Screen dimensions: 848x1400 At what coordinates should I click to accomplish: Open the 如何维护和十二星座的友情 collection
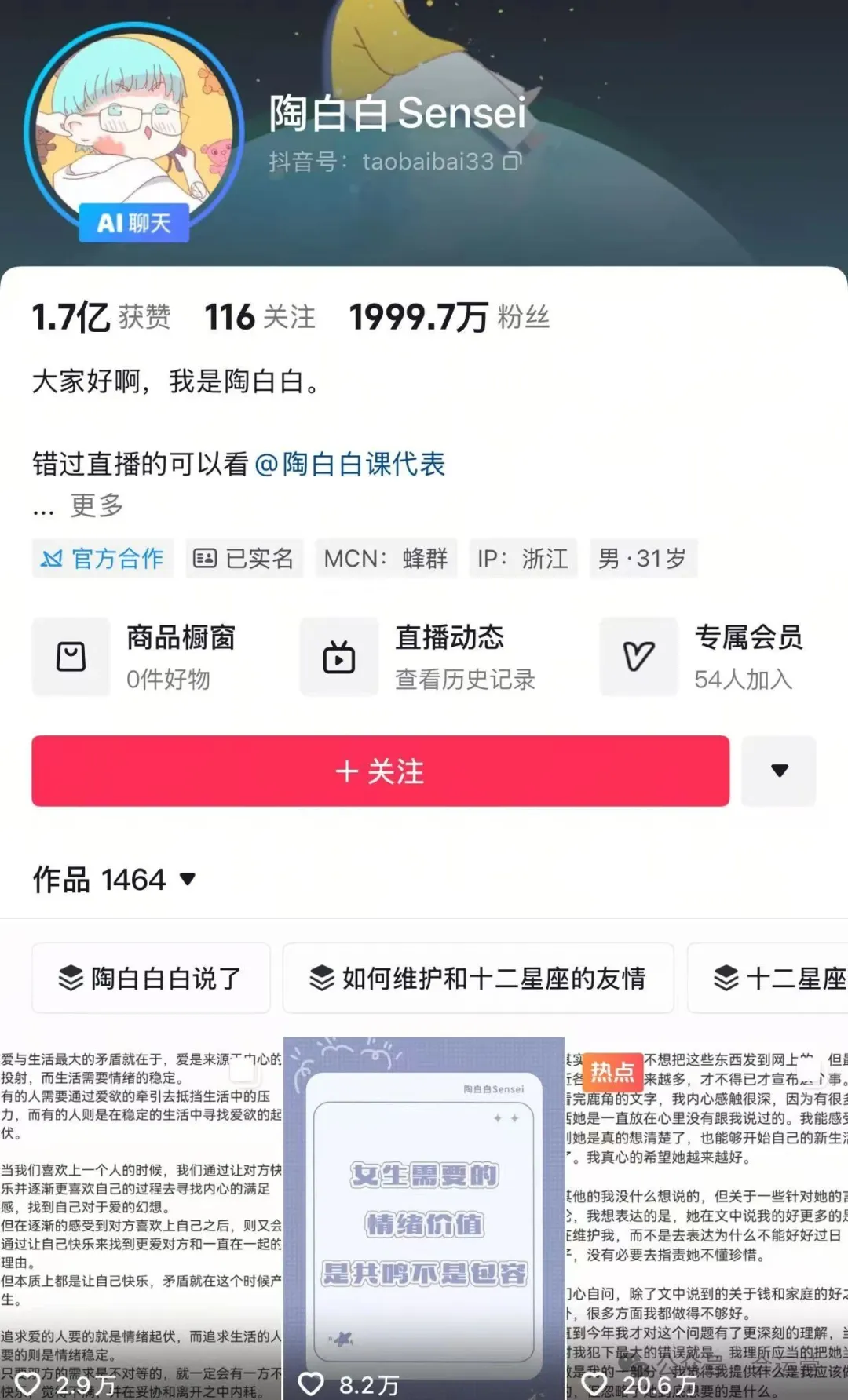click(478, 978)
